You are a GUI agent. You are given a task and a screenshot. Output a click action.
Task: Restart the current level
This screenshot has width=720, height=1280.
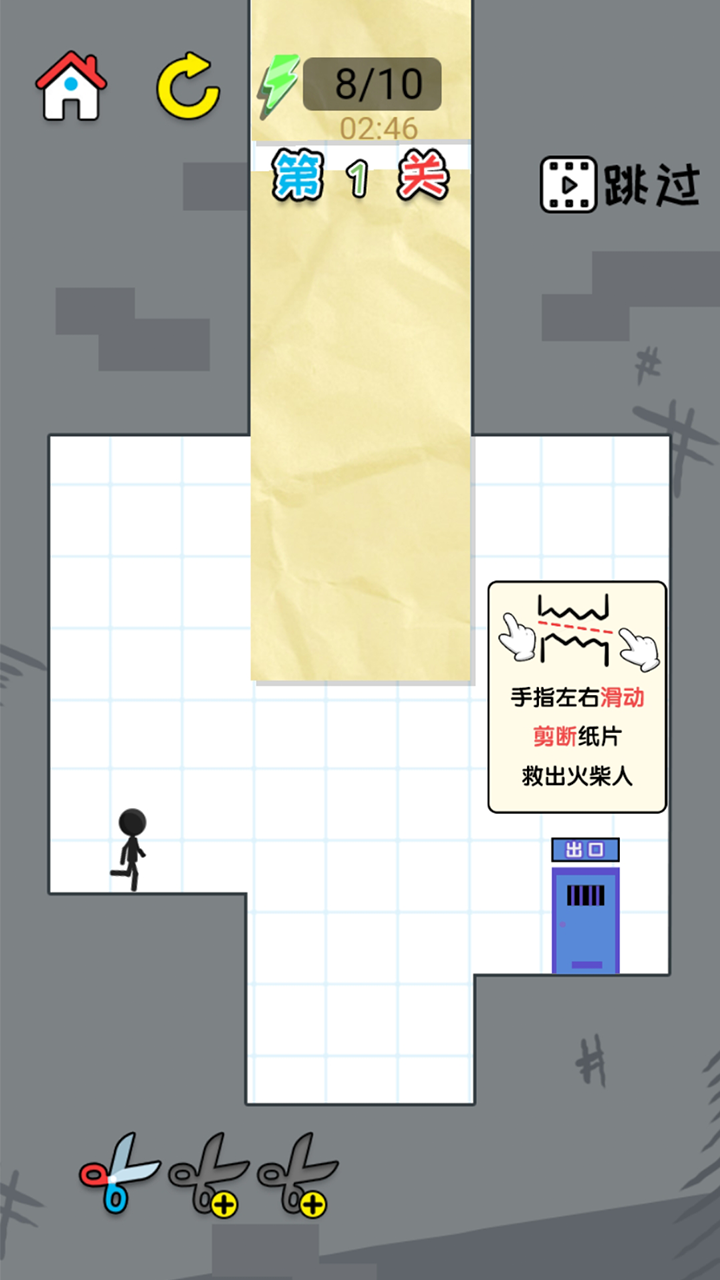[x=188, y=86]
